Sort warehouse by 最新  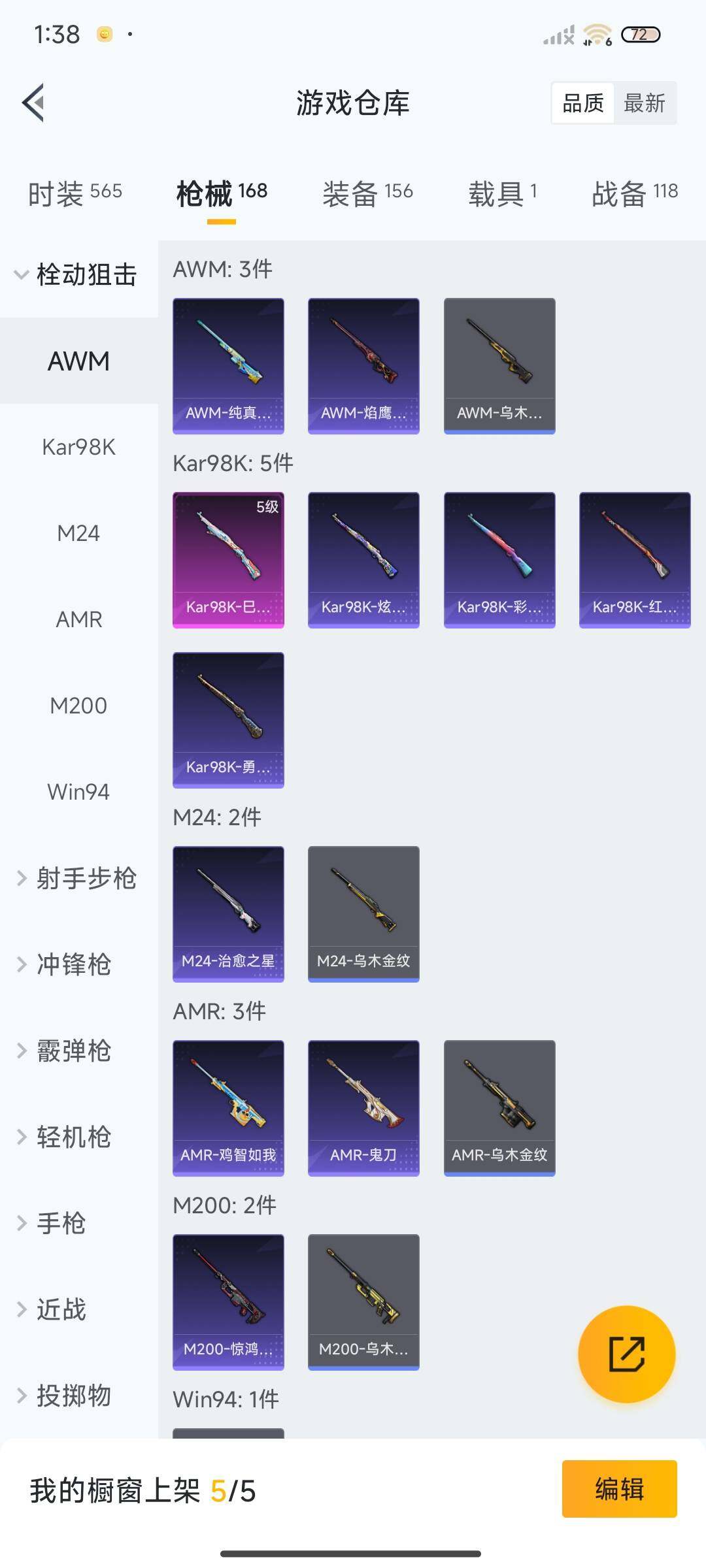[x=644, y=103]
